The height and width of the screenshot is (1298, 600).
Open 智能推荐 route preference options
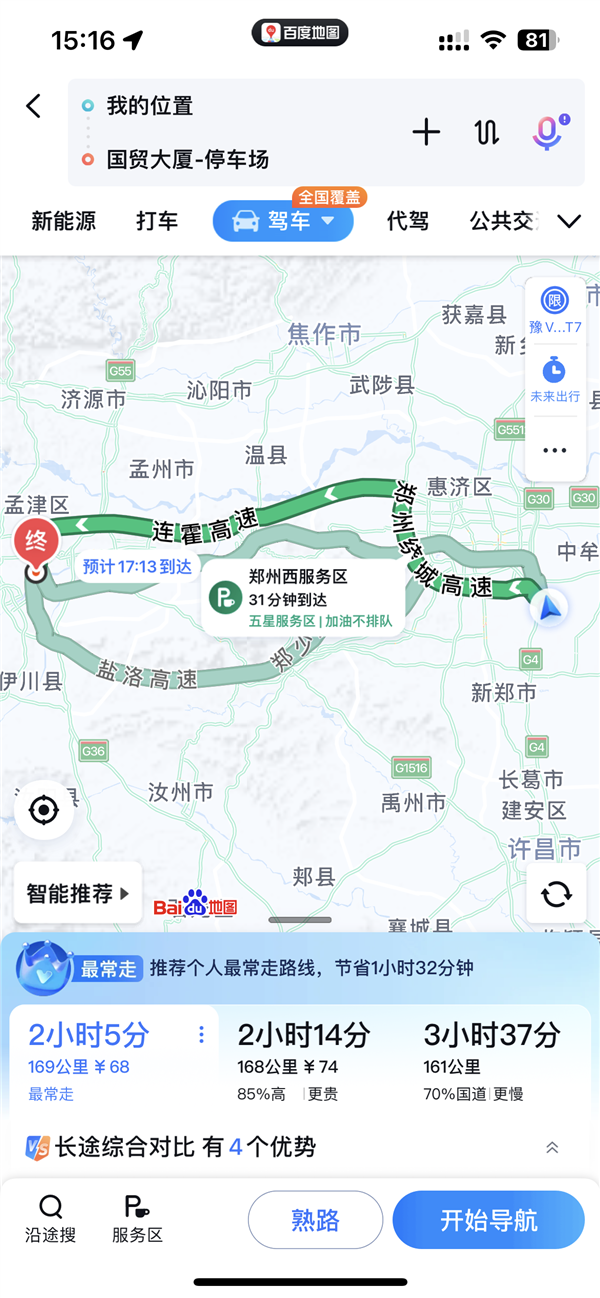(x=78, y=893)
